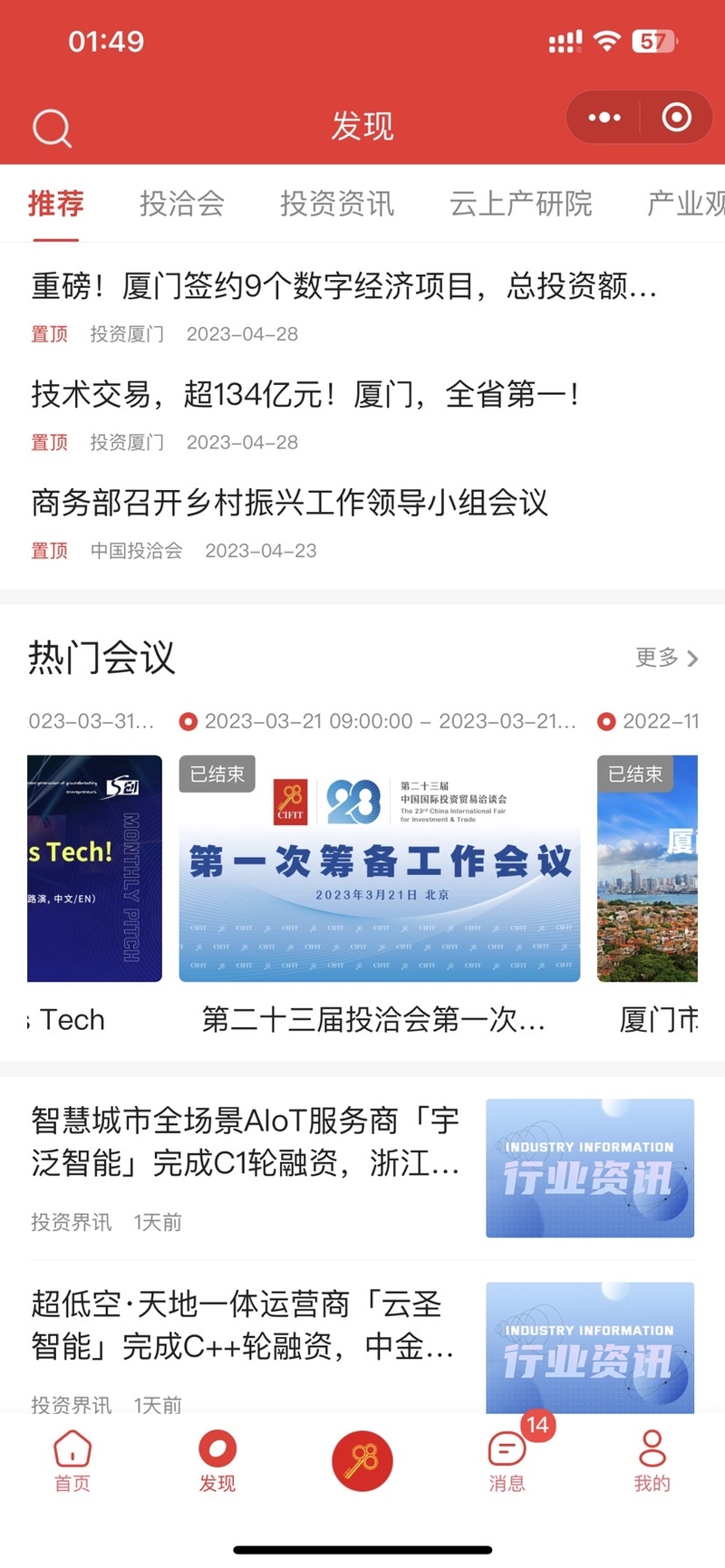Open the partially visible Xiamen city meeting card

click(x=647, y=868)
